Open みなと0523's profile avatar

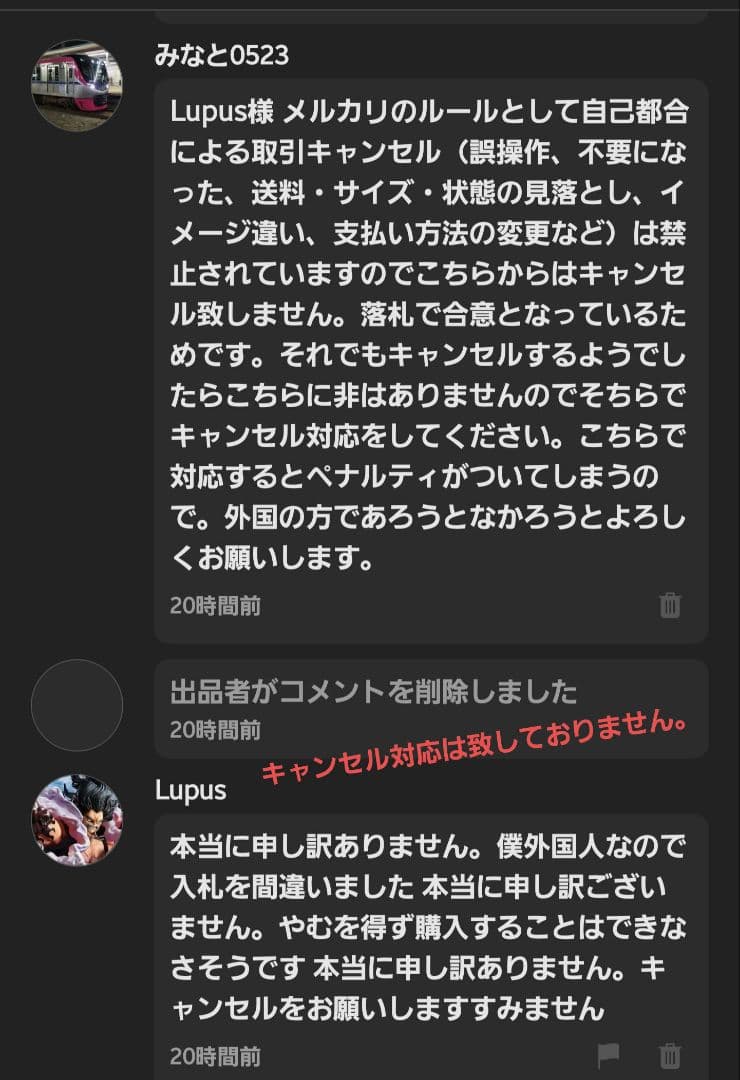(77, 86)
